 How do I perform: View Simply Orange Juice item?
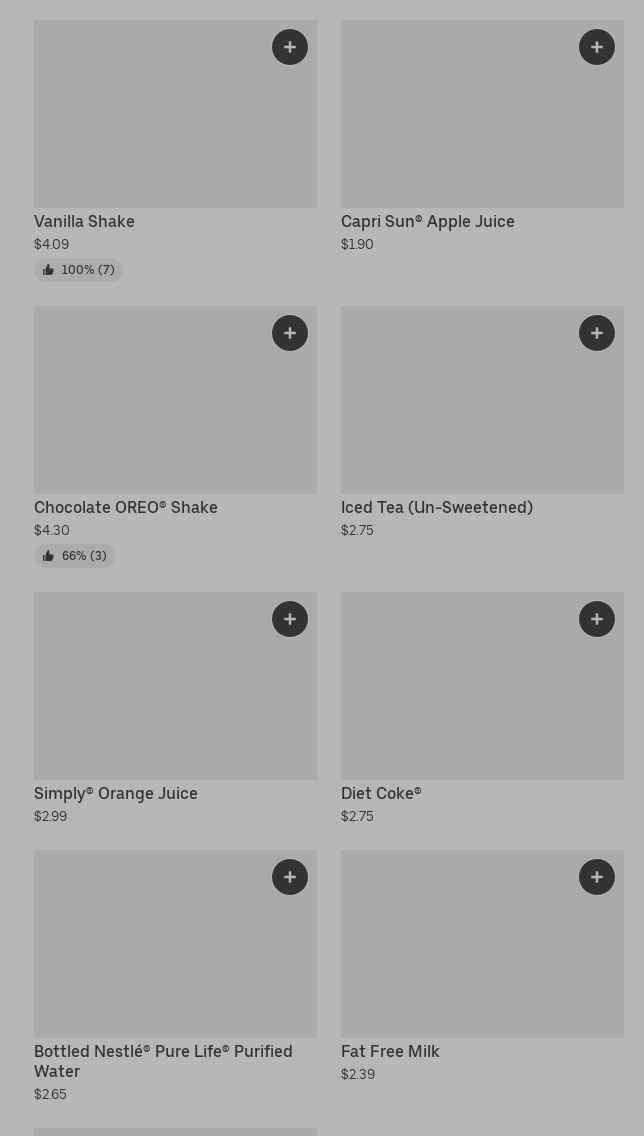click(x=175, y=709)
